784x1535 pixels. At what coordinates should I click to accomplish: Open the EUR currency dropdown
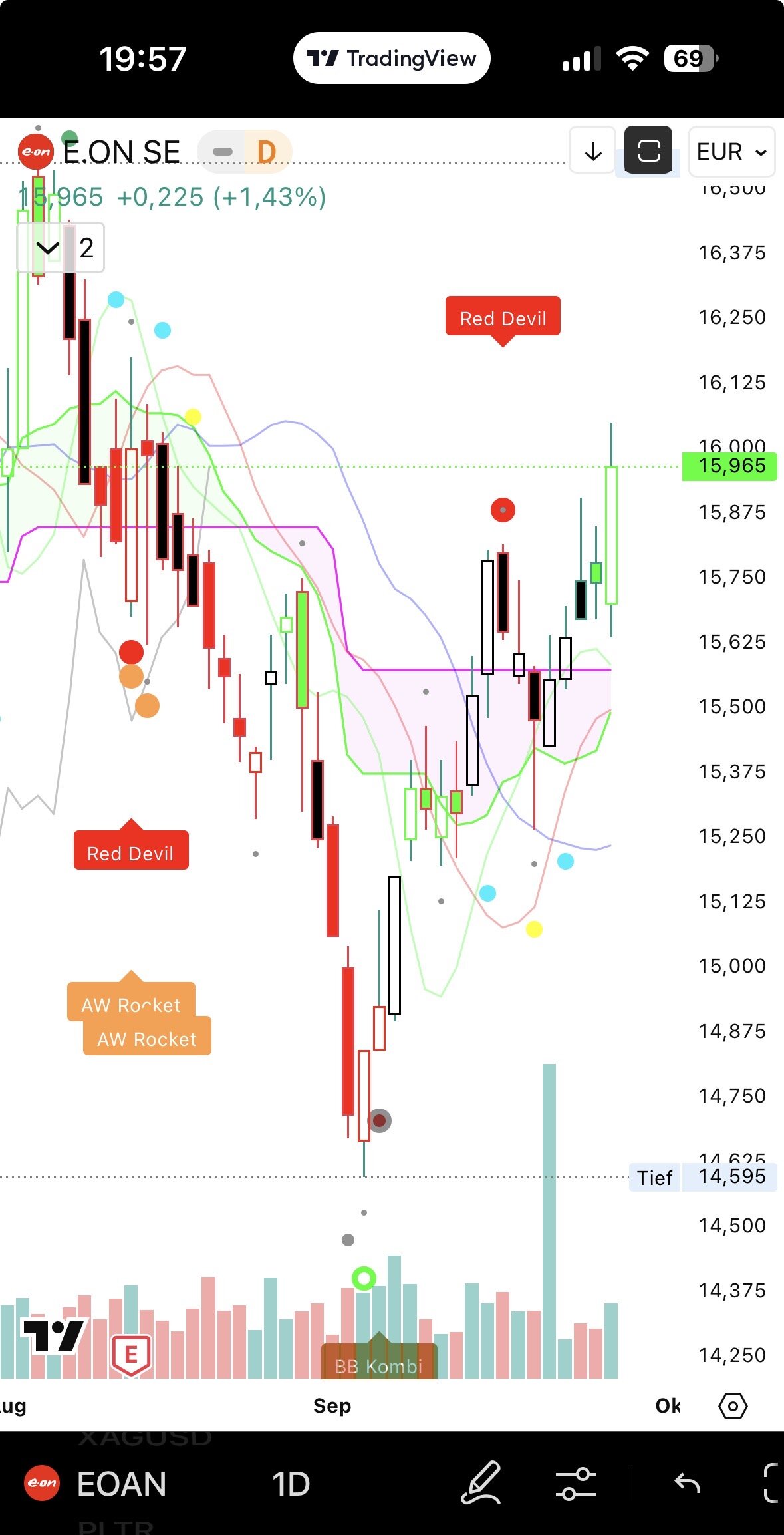pos(731,152)
